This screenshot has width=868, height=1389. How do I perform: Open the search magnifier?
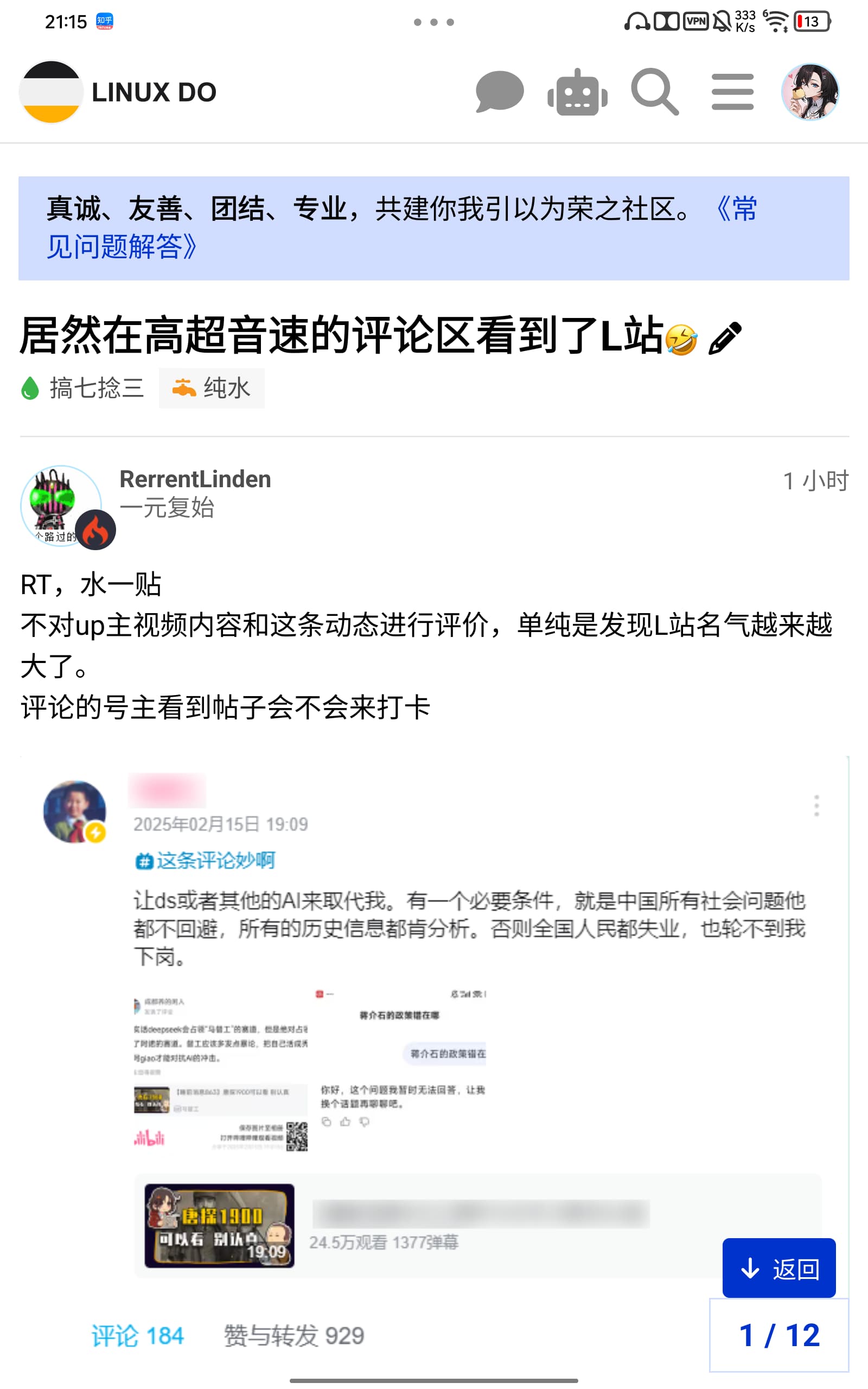tap(654, 92)
